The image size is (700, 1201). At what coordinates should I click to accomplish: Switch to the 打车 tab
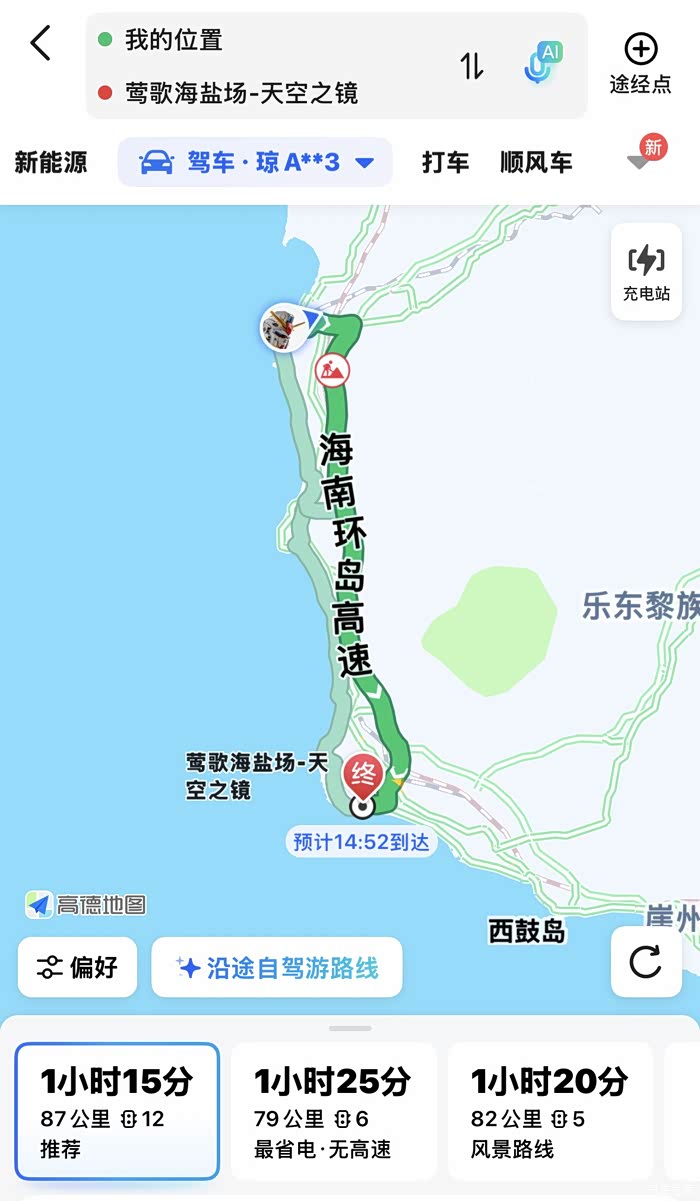[x=445, y=162]
